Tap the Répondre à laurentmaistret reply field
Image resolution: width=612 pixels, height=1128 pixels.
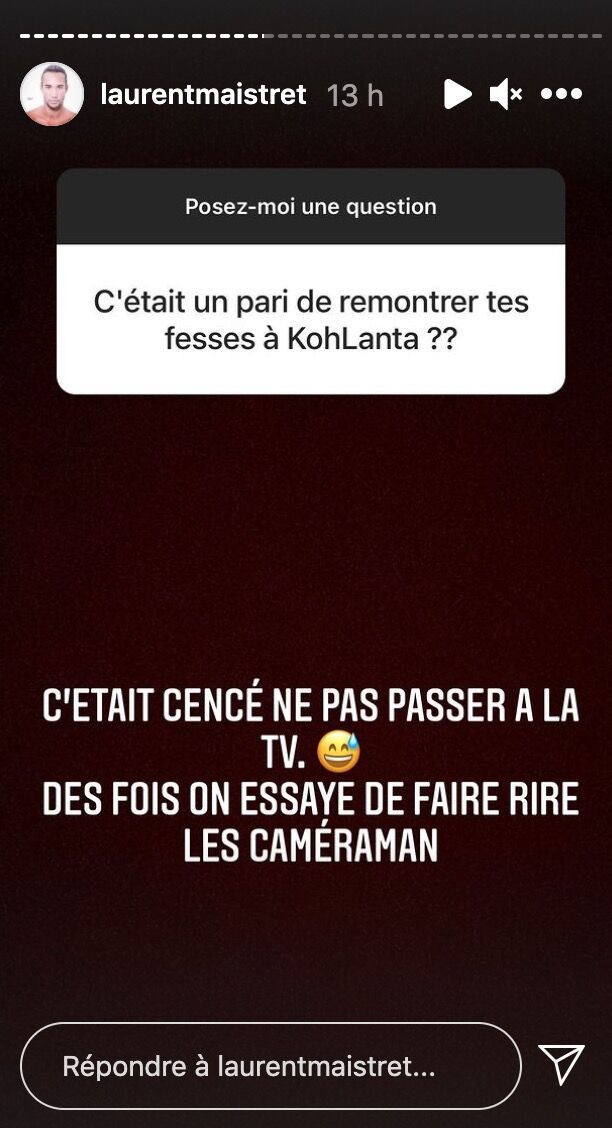pyautogui.click(x=270, y=1066)
